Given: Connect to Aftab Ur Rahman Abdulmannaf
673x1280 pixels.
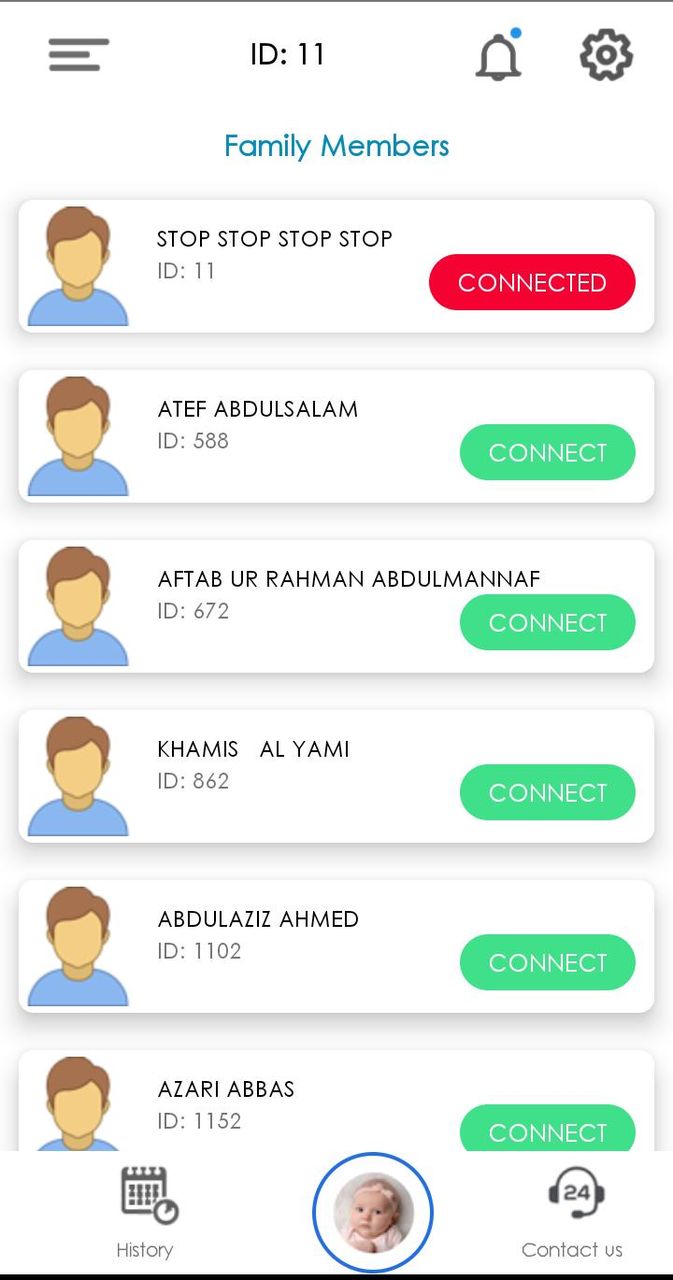Looking at the screenshot, I should [x=547, y=622].
